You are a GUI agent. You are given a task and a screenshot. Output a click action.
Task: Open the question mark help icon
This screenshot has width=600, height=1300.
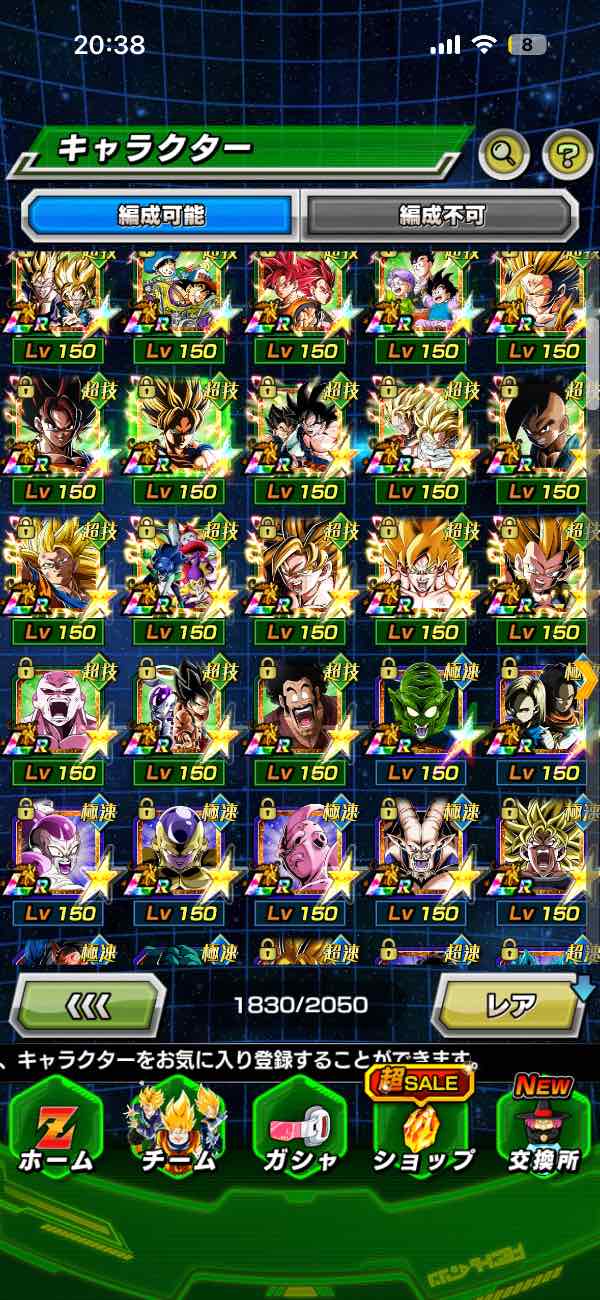567,153
